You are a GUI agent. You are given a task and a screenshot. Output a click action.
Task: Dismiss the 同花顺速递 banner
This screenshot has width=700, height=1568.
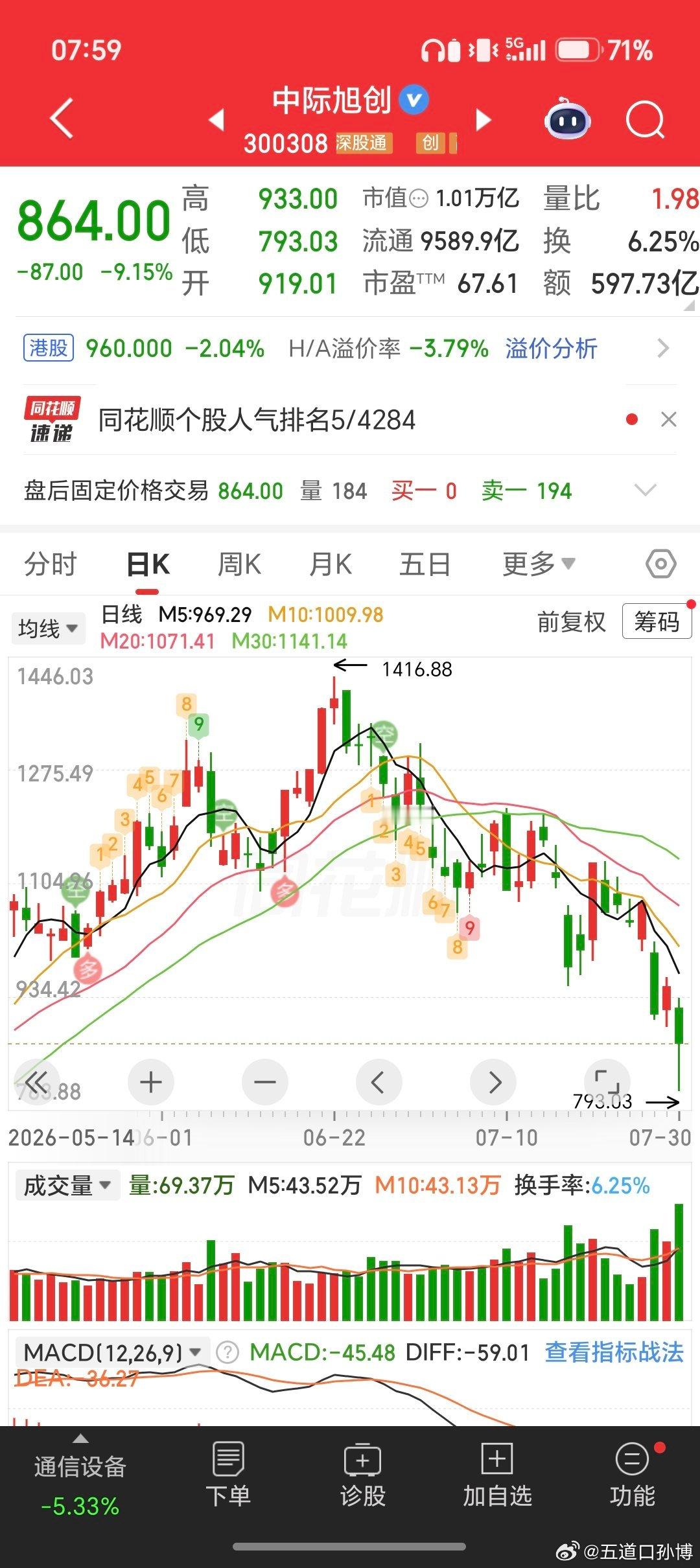tap(669, 420)
